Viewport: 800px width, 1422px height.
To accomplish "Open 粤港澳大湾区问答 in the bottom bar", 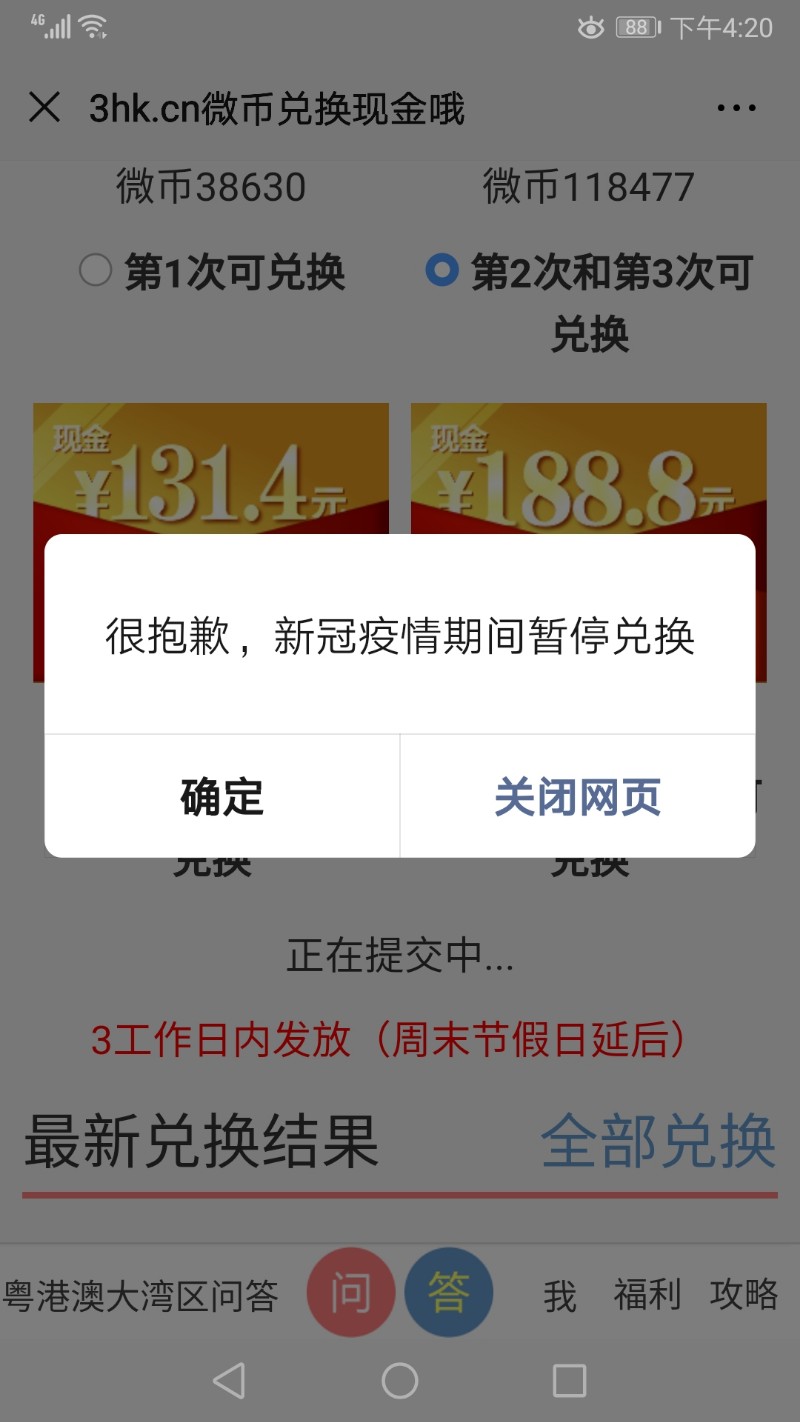I will click(x=142, y=1296).
